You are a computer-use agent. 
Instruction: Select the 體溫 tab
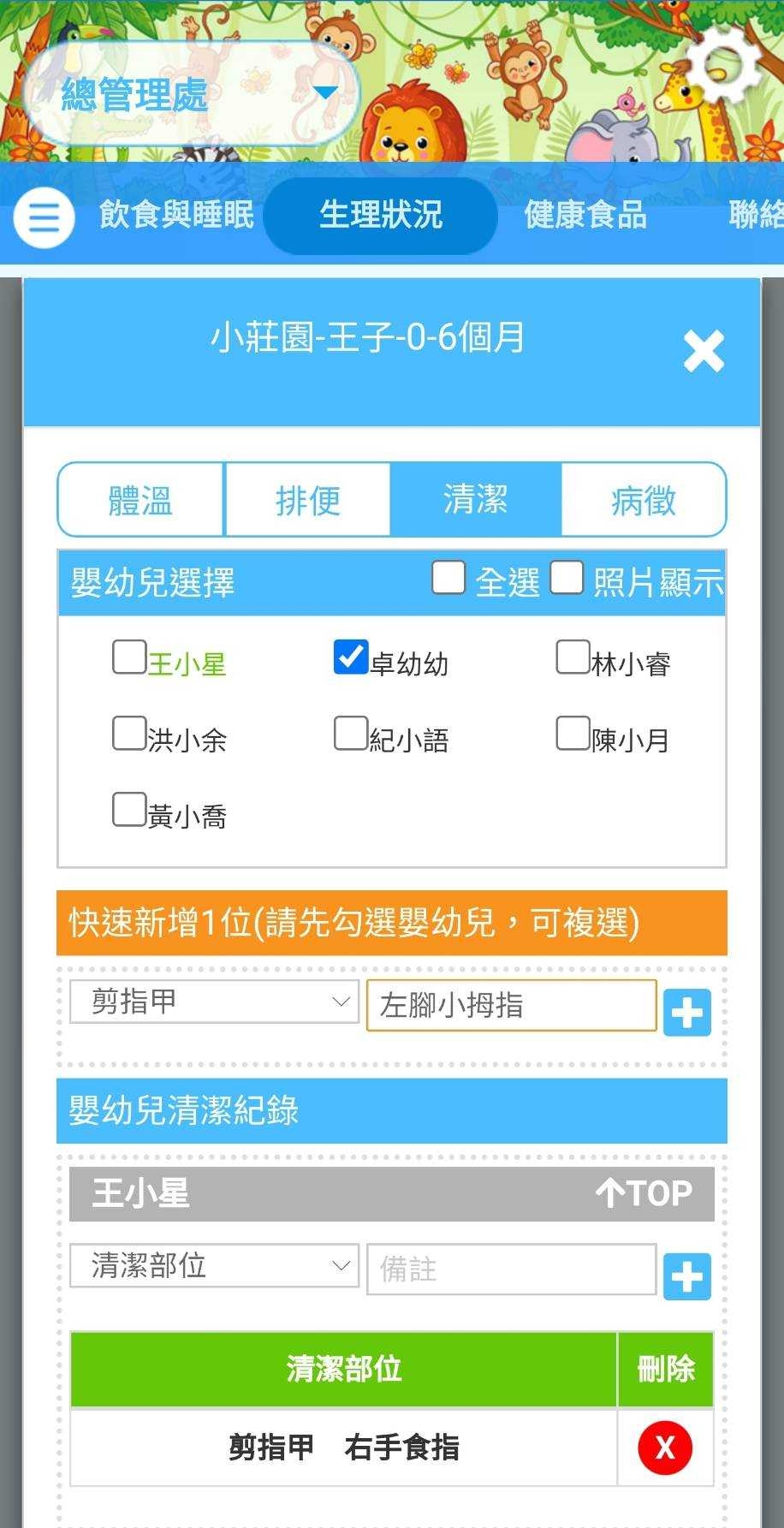click(140, 500)
